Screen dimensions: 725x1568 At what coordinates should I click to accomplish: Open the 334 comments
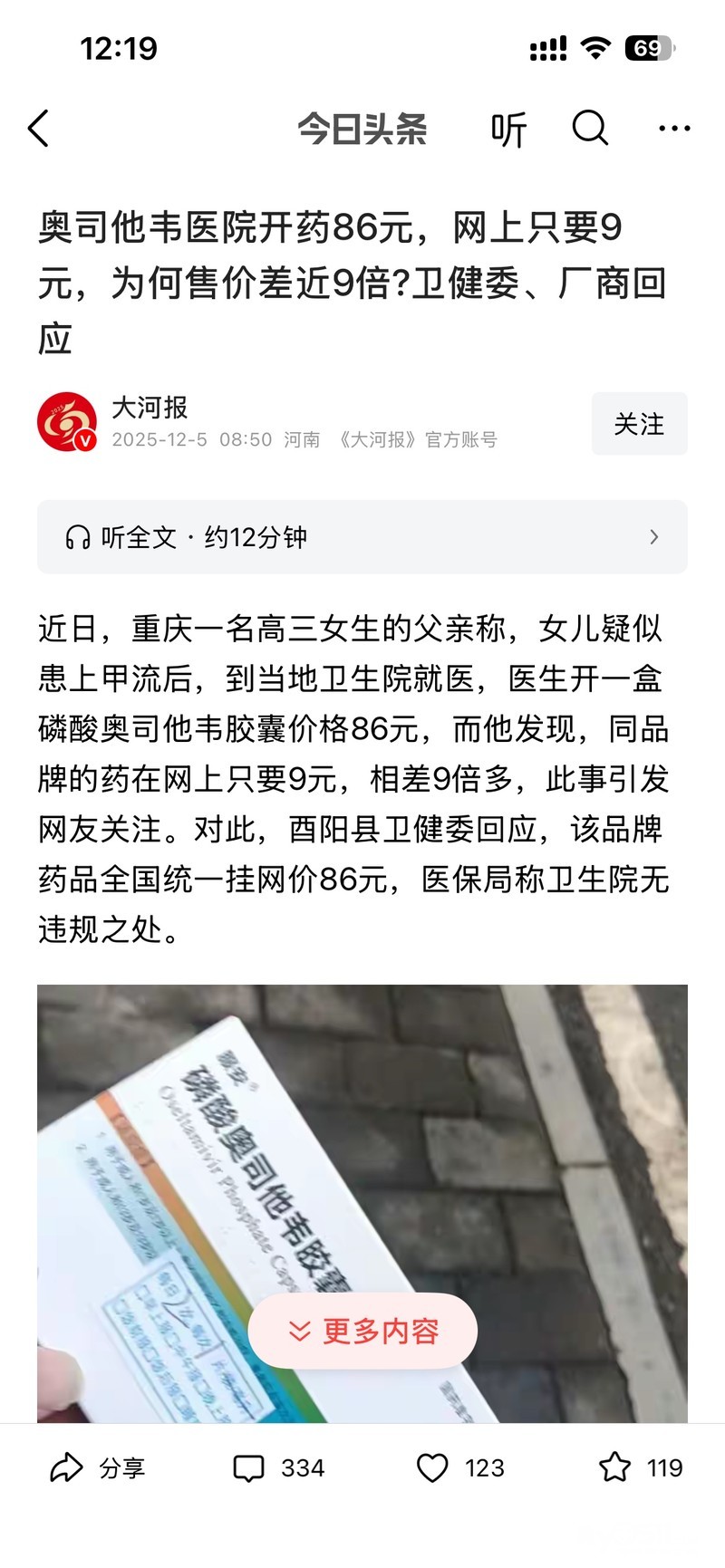coord(278,1467)
